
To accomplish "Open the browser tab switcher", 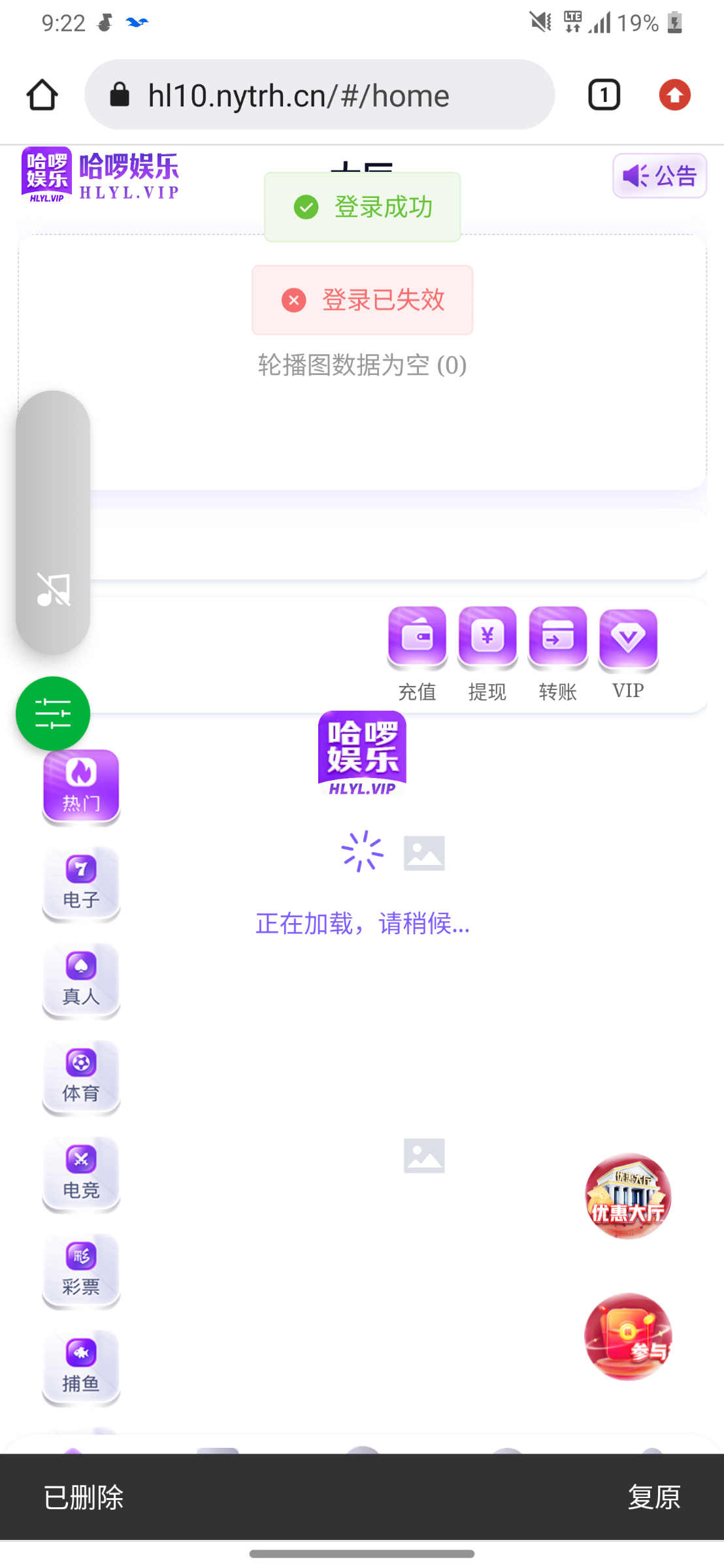I will [x=604, y=95].
